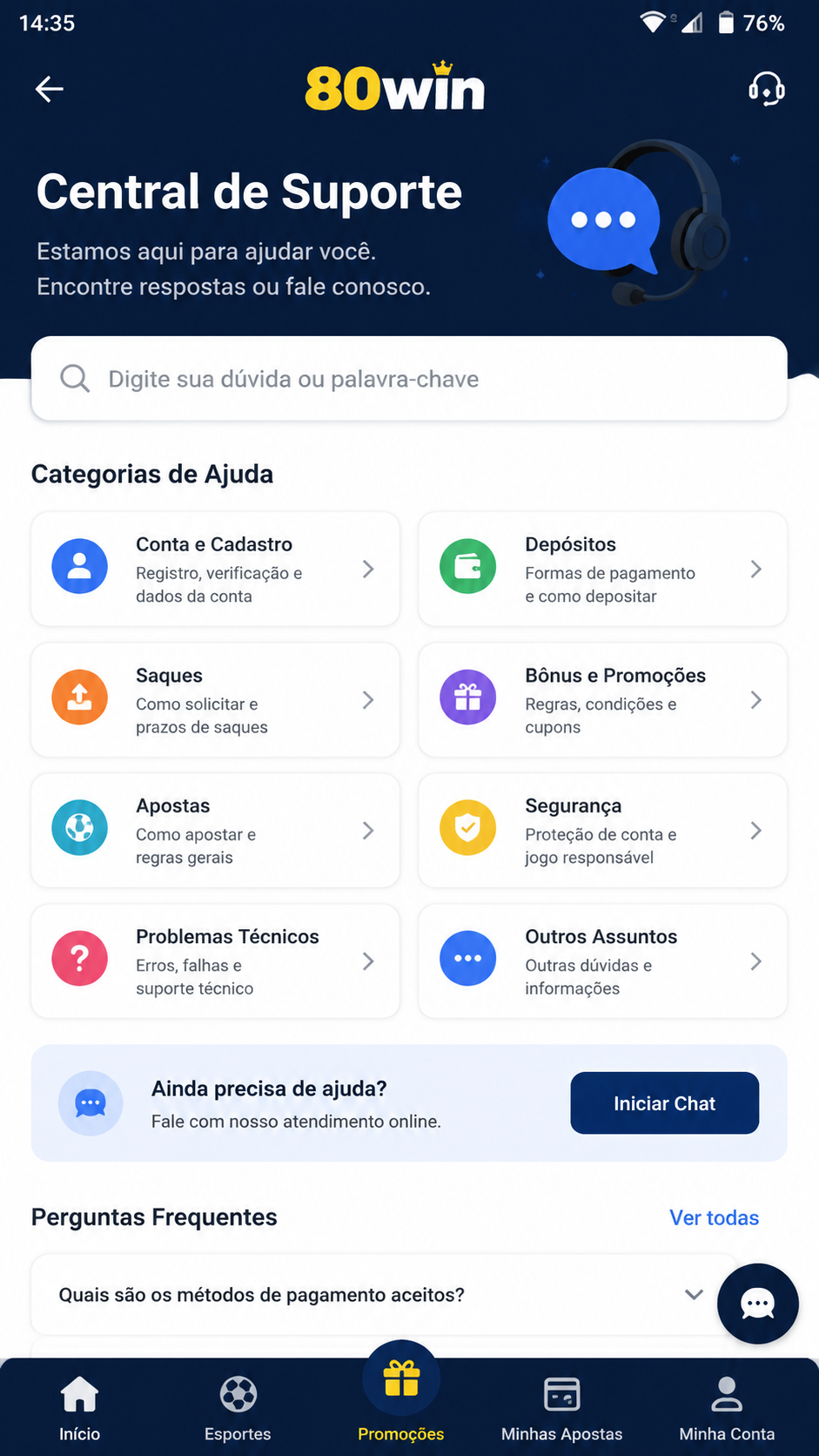Open Bônus e Promoções category

pyautogui.click(x=603, y=700)
